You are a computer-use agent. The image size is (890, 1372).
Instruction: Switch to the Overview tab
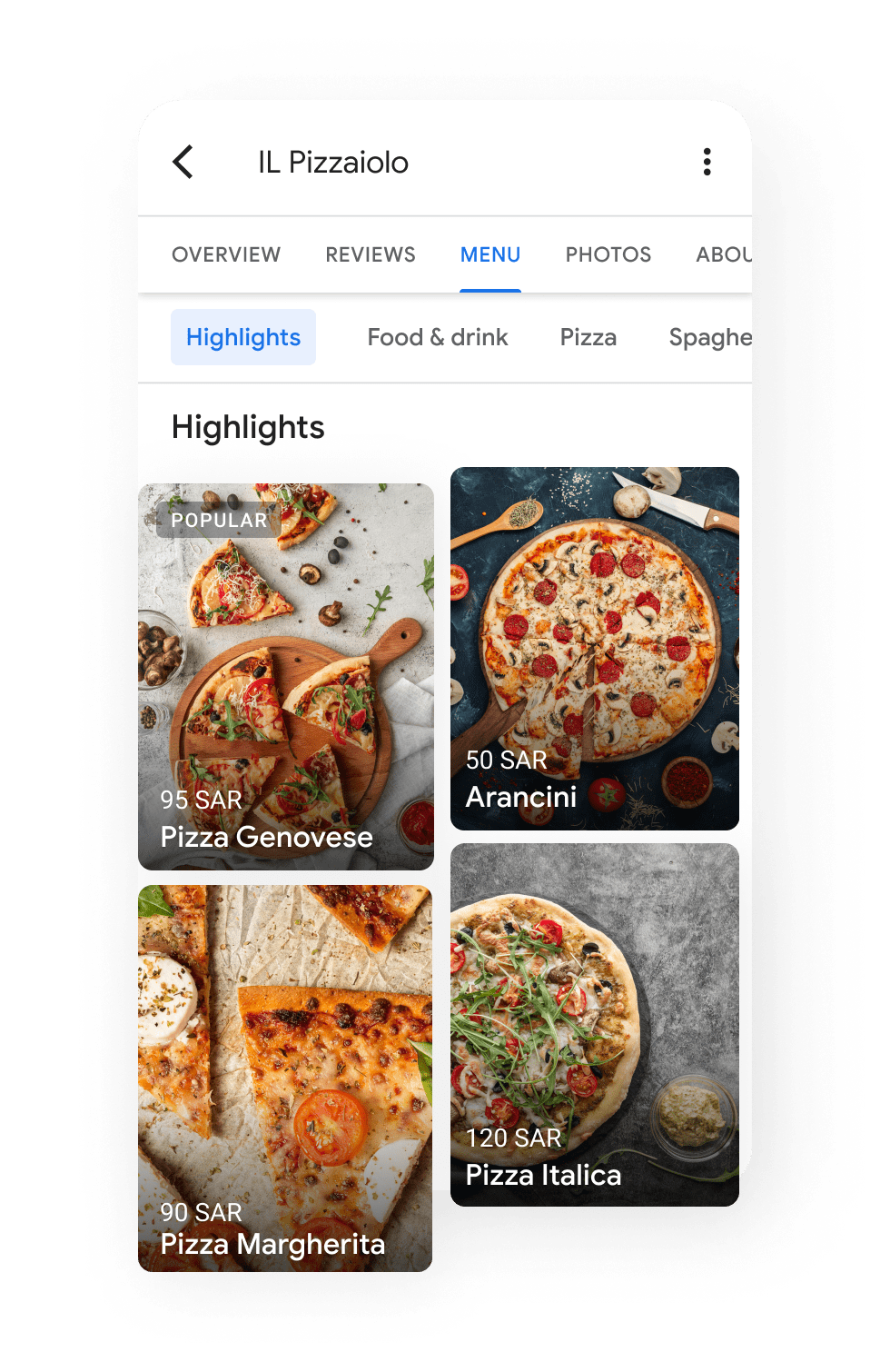(x=226, y=254)
